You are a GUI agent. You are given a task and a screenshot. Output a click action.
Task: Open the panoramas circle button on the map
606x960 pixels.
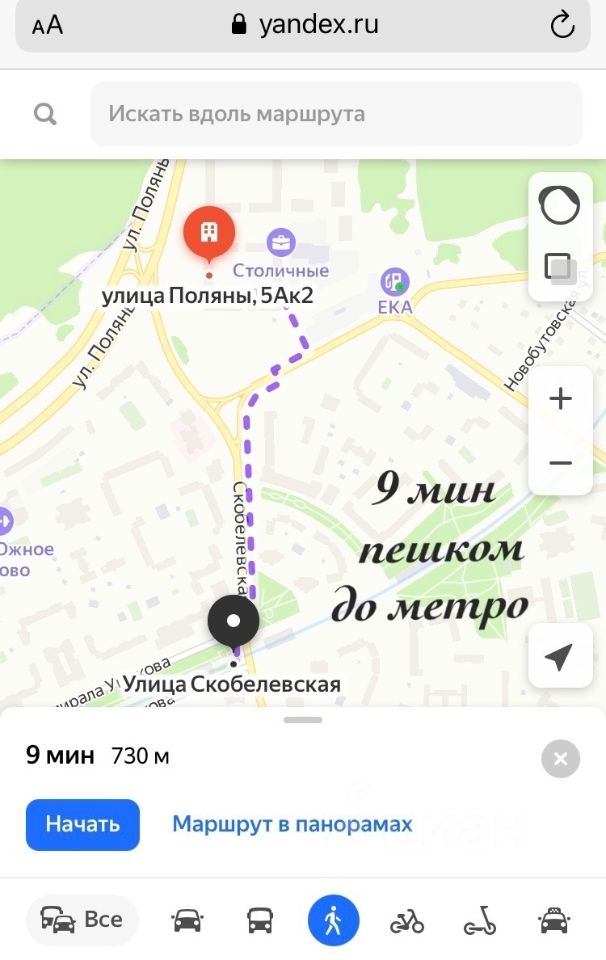tap(559, 205)
